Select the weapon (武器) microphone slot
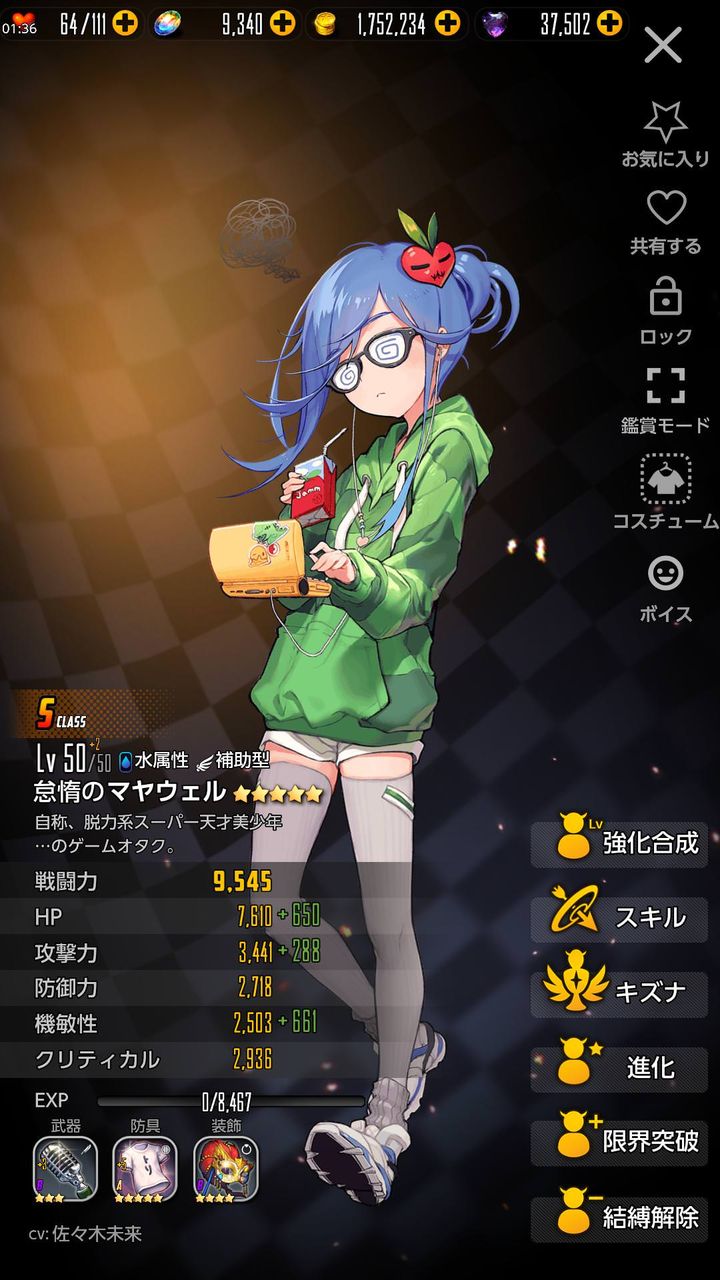720x1280 pixels. 65,1168
